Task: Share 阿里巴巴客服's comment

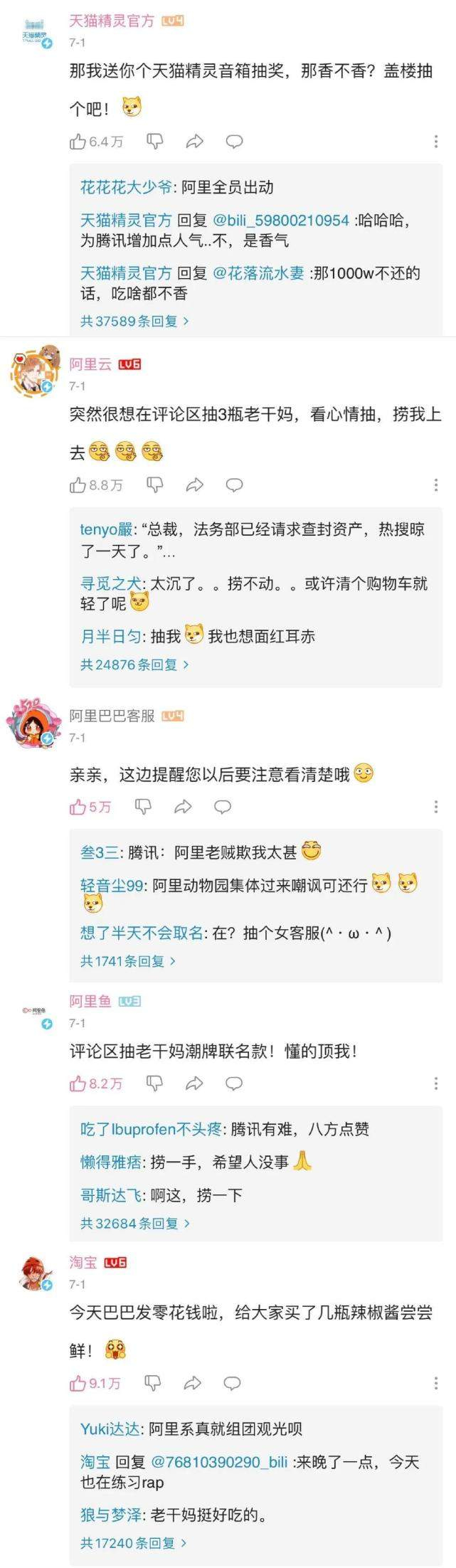Action: 183,807
